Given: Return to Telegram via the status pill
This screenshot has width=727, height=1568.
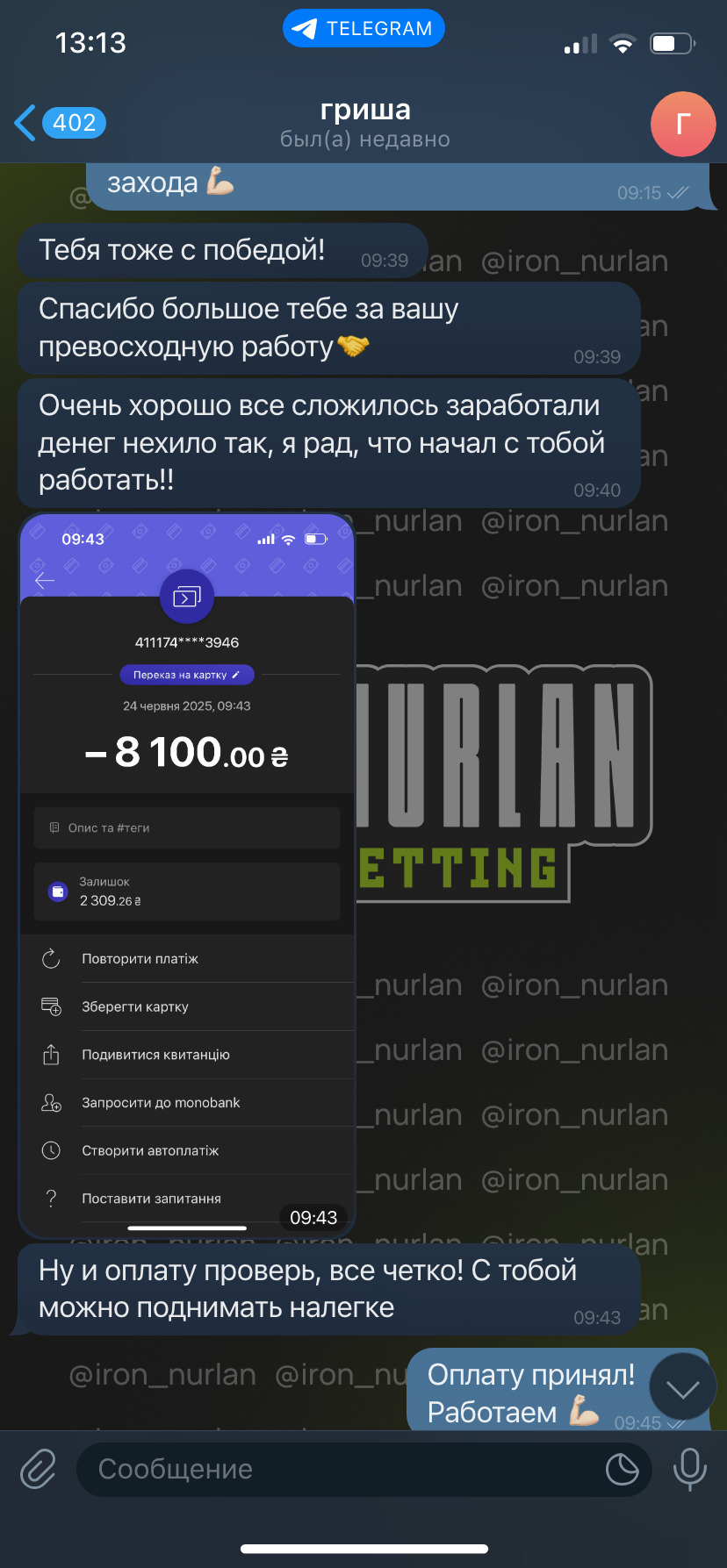Looking at the screenshot, I should [363, 28].
